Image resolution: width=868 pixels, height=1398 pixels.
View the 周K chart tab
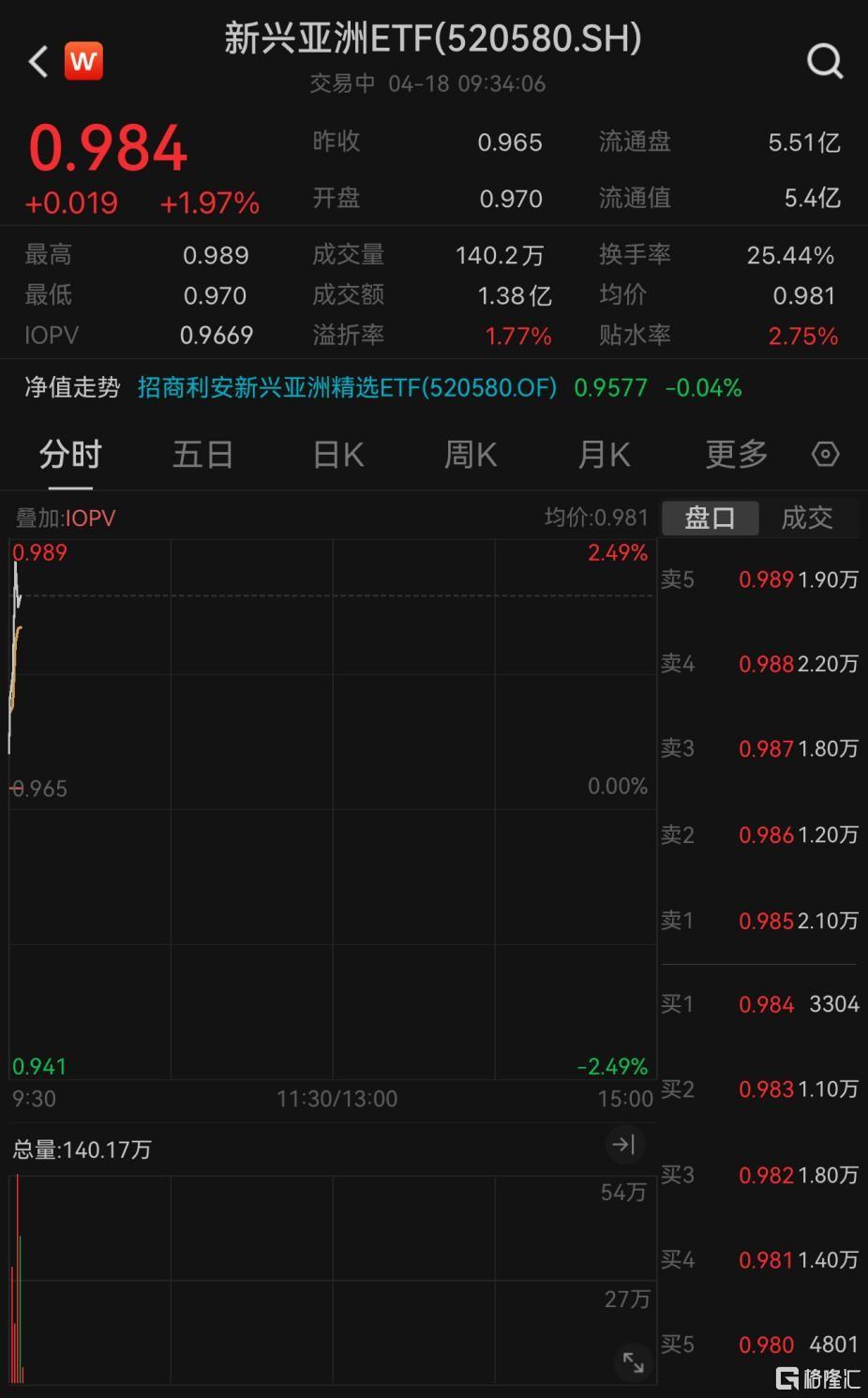click(x=471, y=455)
